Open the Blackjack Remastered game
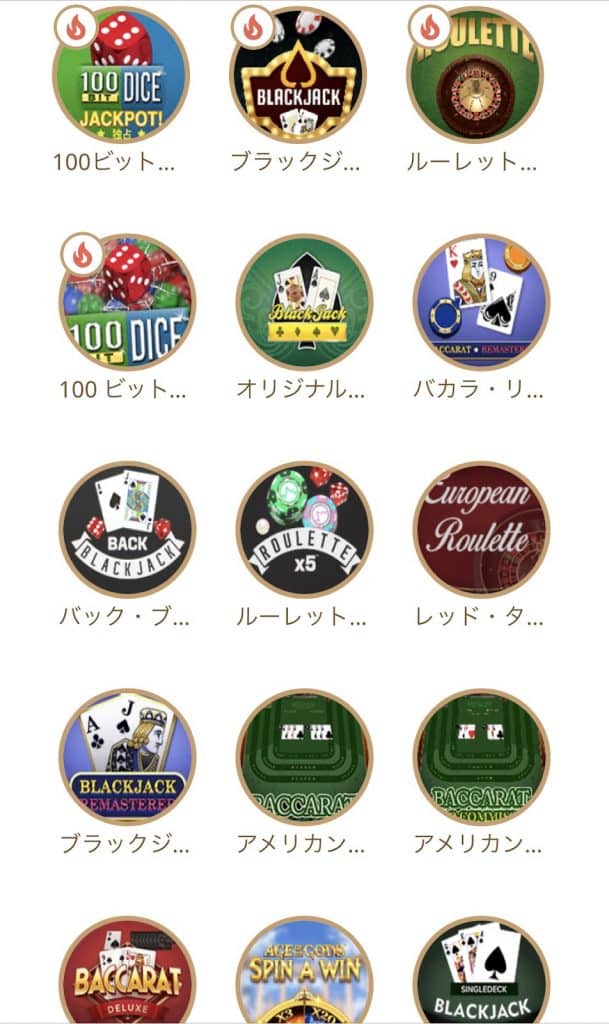 coord(127,756)
